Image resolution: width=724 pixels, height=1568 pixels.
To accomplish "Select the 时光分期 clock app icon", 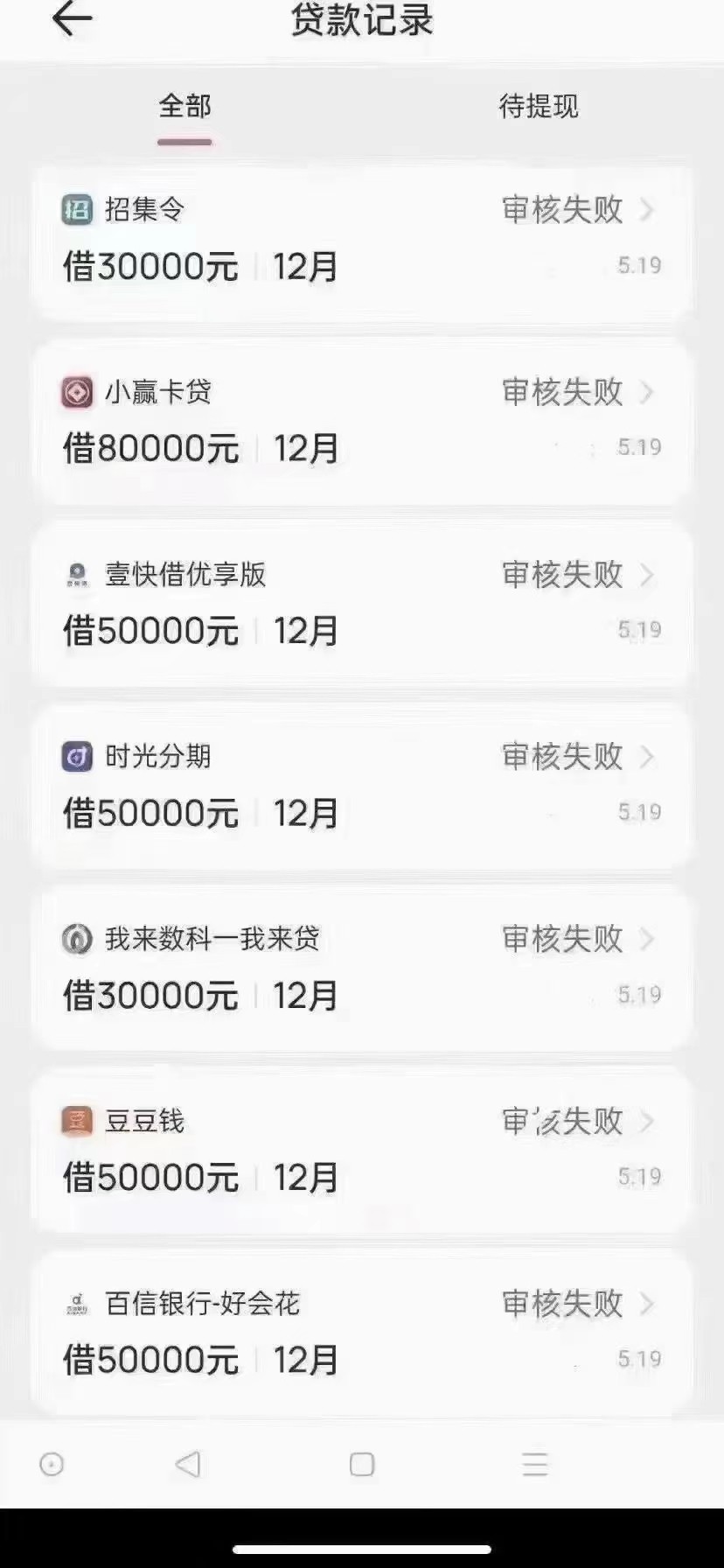I will pos(77,757).
